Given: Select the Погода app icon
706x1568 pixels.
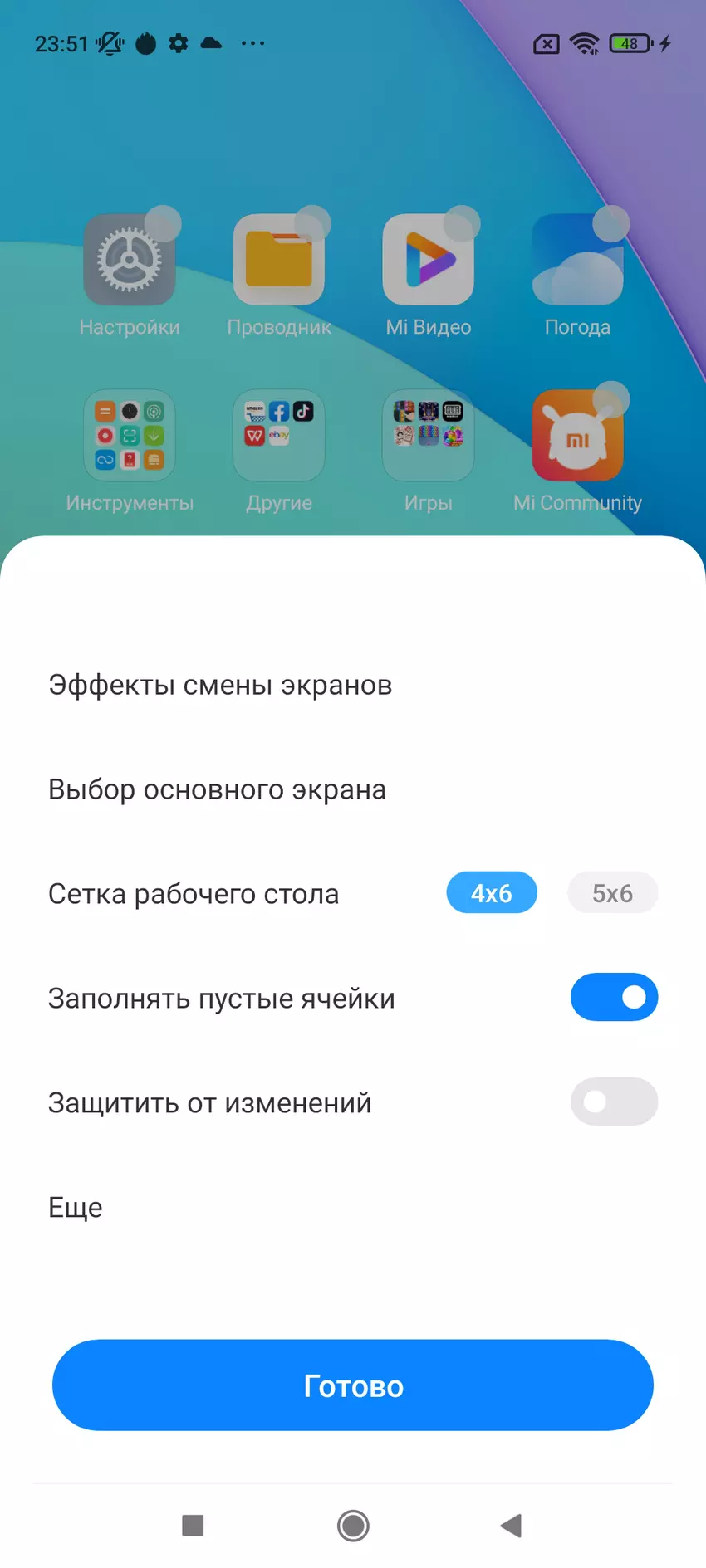Looking at the screenshot, I should pos(577,260).
